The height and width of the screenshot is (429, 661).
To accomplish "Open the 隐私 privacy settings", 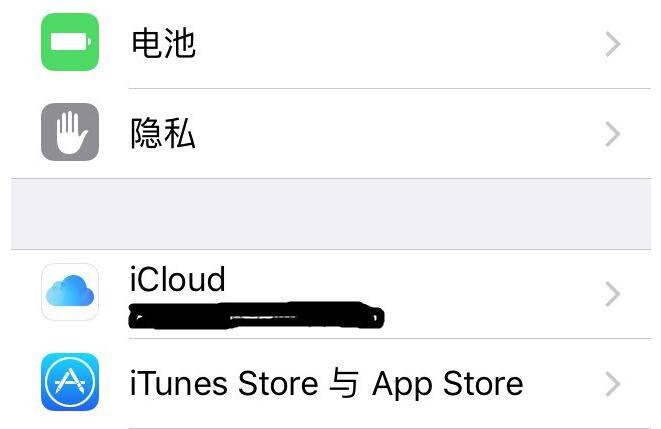I will pos(330,134).
